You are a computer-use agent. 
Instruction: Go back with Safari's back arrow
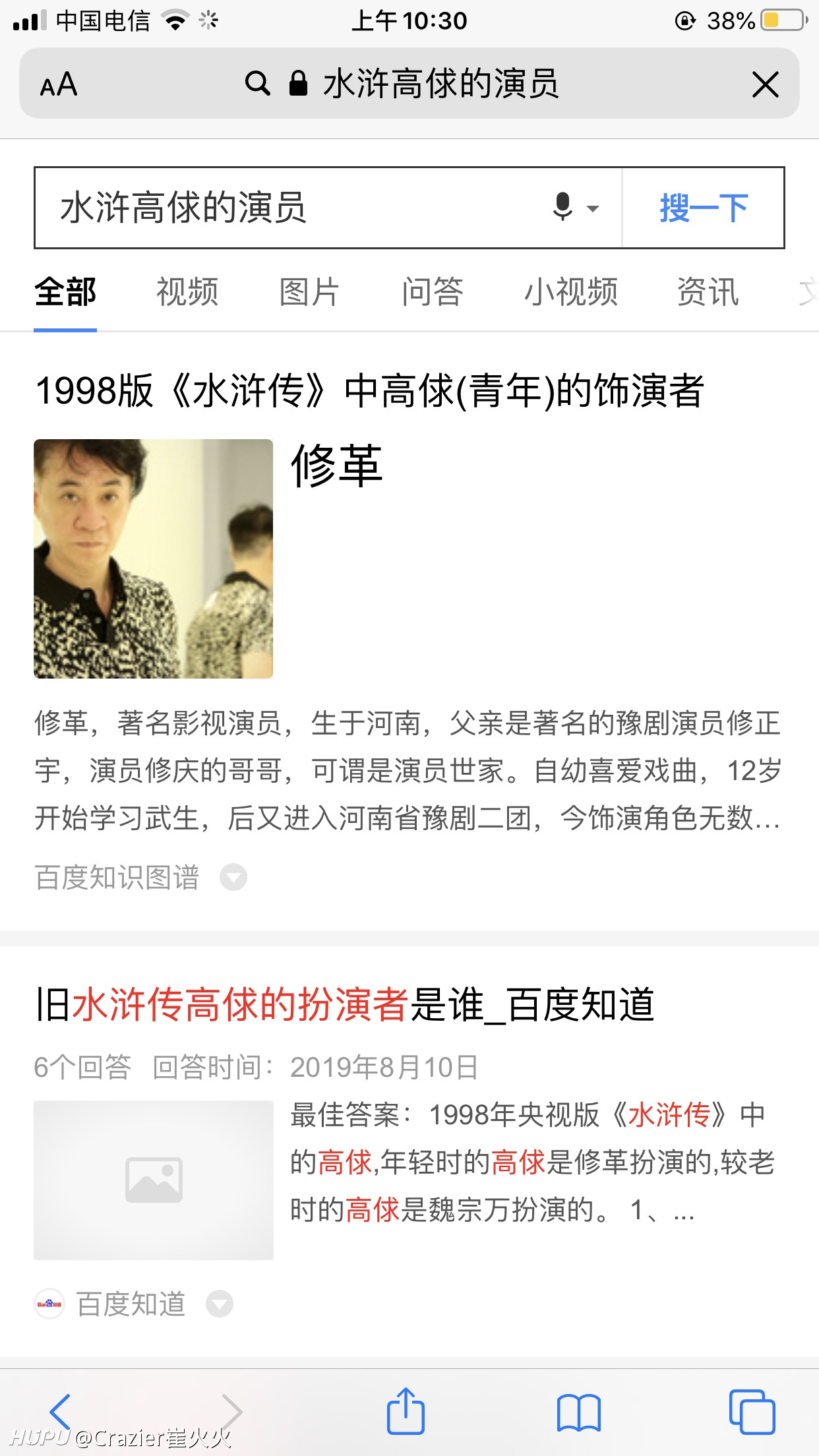pos(60,1412)
